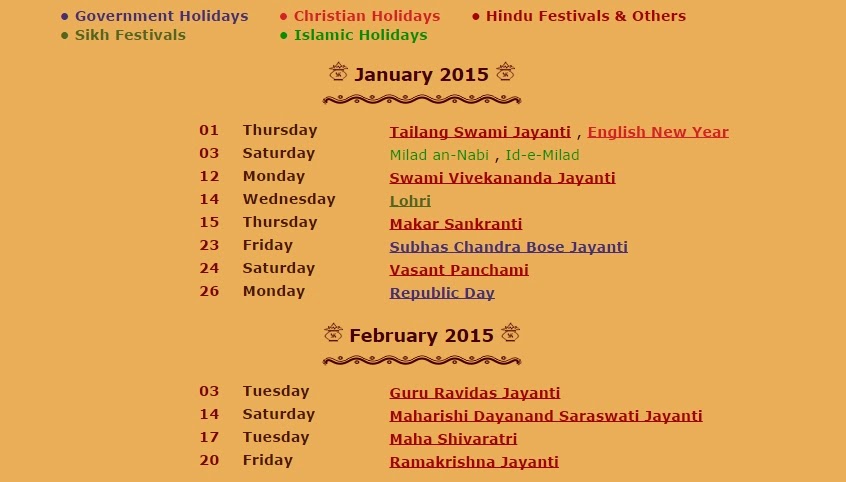Image resolution: width=846 pixels, height=482 pixels.
Task: Open the English New Year link
Action: pos(657,132)
